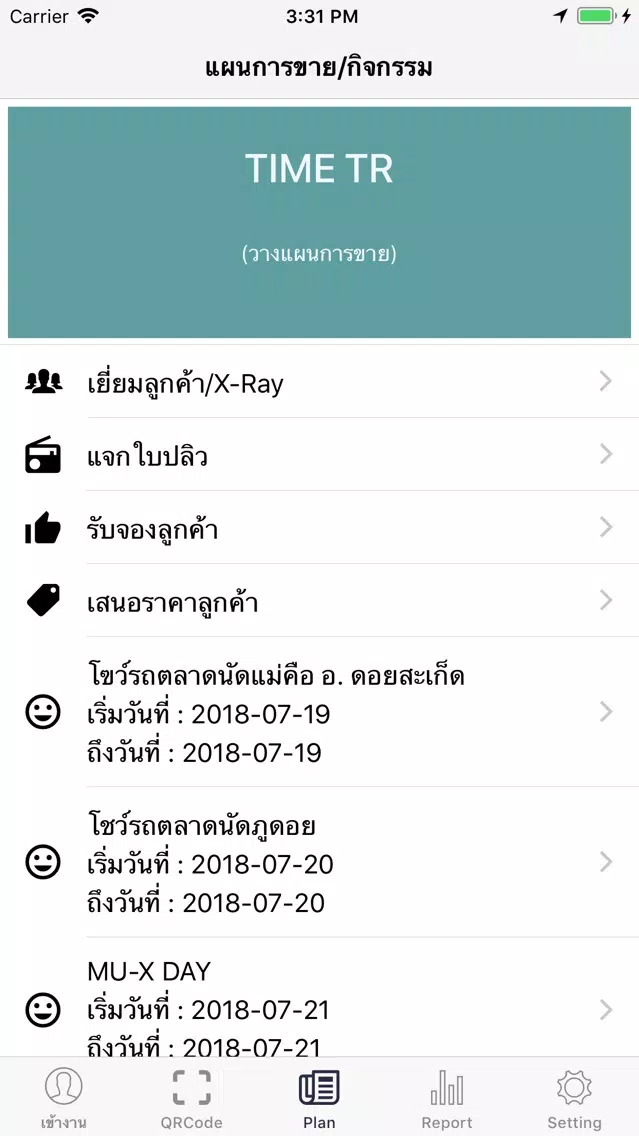This screenshot has width=639, height=1136.
Task: Open the Setting tab
Action: pos(575,1097)
